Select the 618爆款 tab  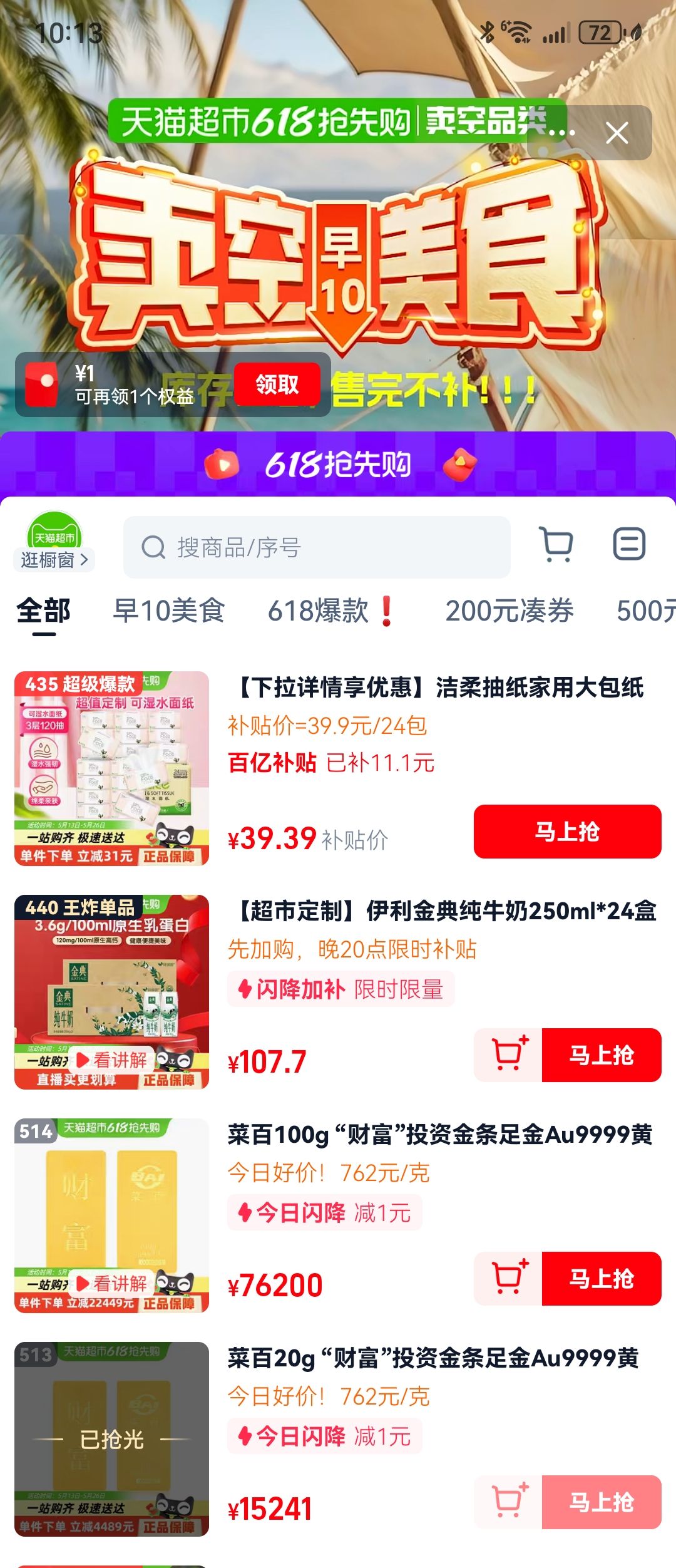330,611
